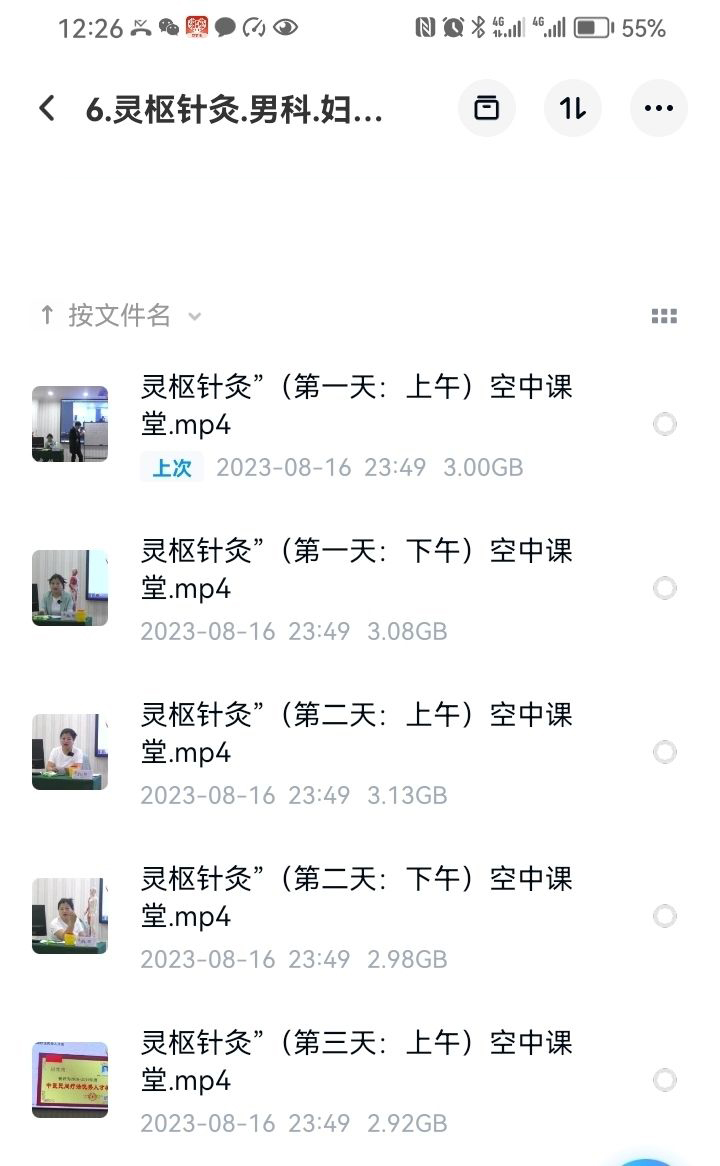Open the more options (⋯) menu
720x1166 pixels.
(658, 108)
